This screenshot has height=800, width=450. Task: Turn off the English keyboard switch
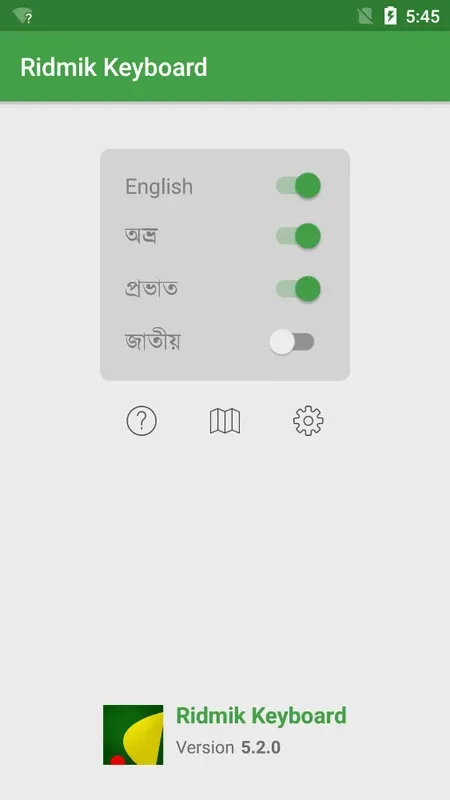pos(298,185)
